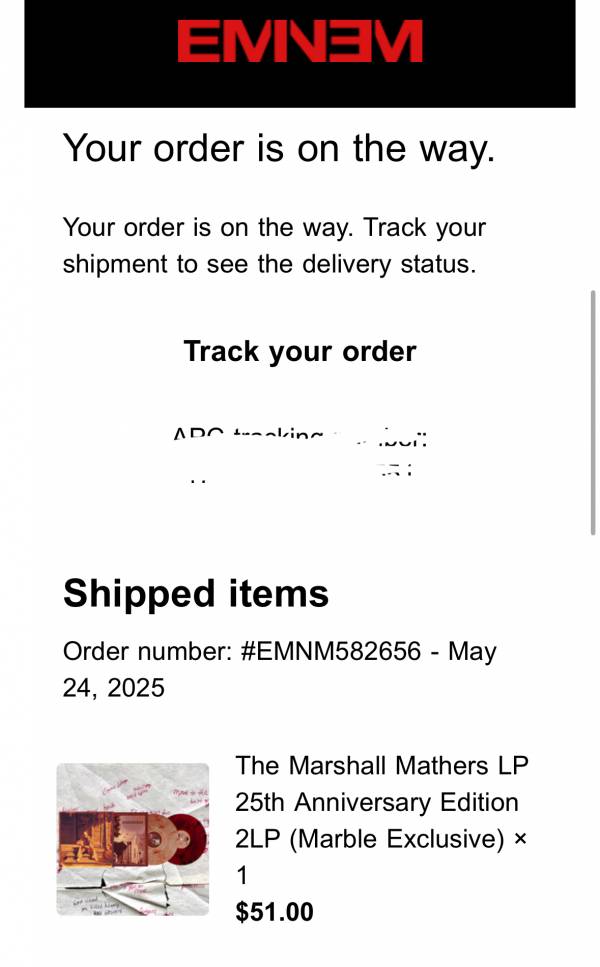Open the partially hidden tracking number link
Viewport: 600px width, 967px height.
pos(300,471)
